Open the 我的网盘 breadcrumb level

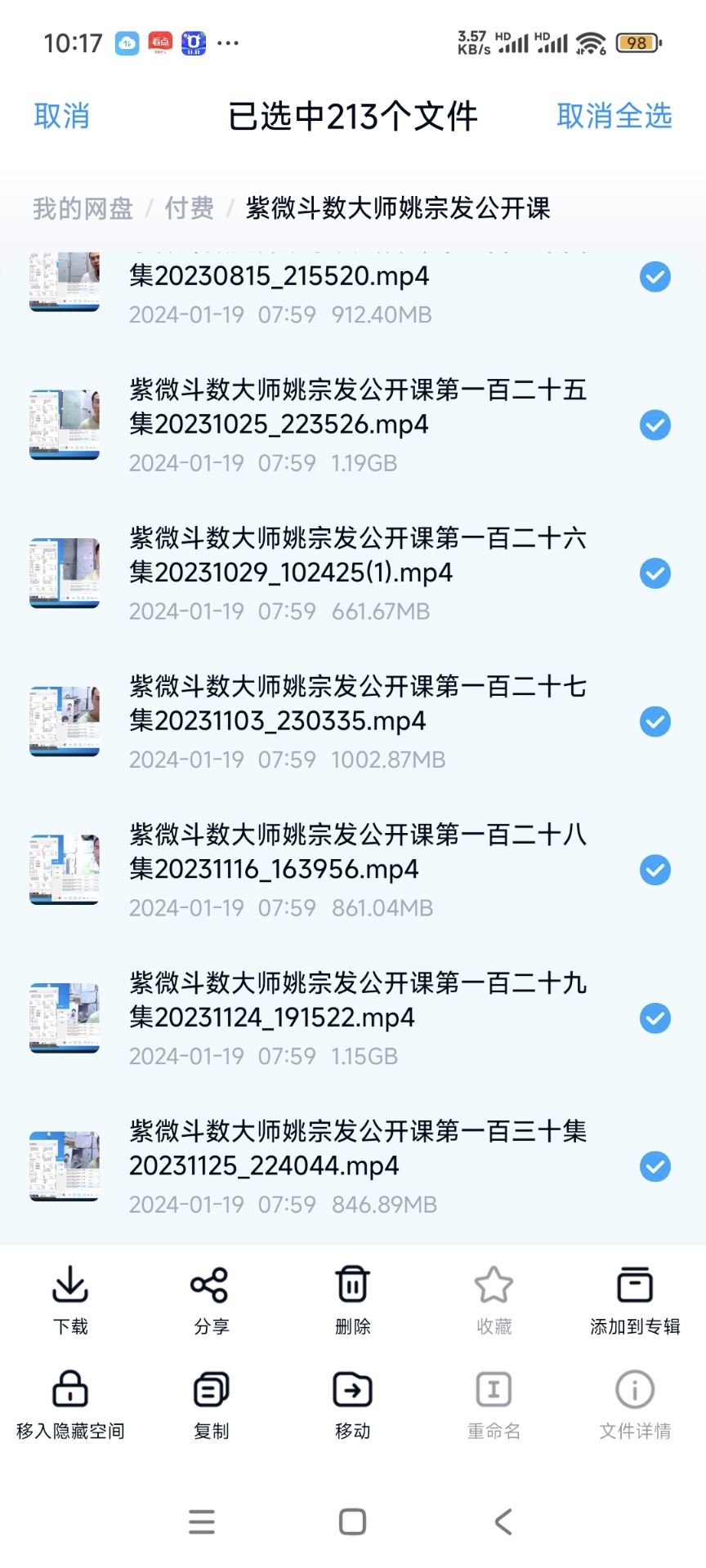click(x=82, y=209)
